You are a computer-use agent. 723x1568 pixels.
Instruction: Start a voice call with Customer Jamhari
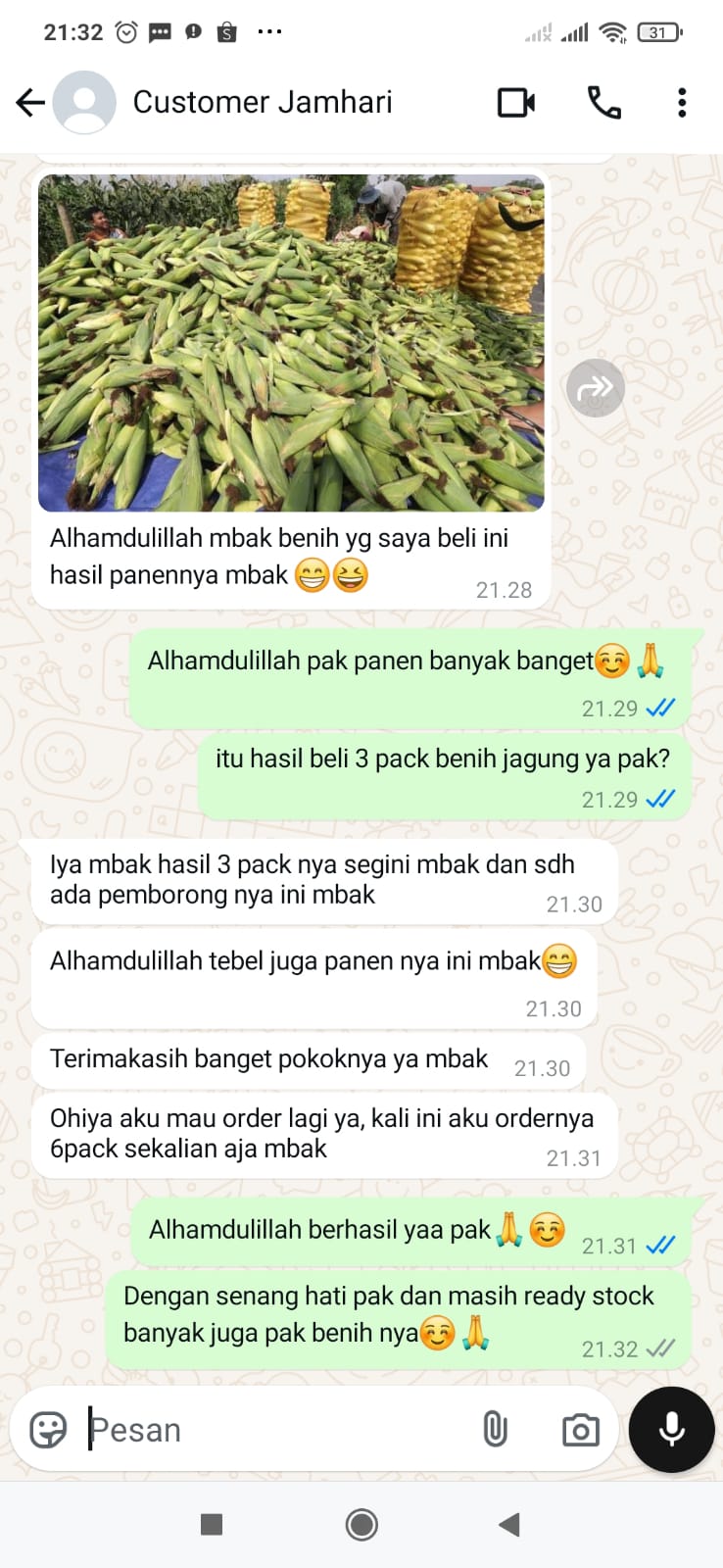[x=603, y=102]
